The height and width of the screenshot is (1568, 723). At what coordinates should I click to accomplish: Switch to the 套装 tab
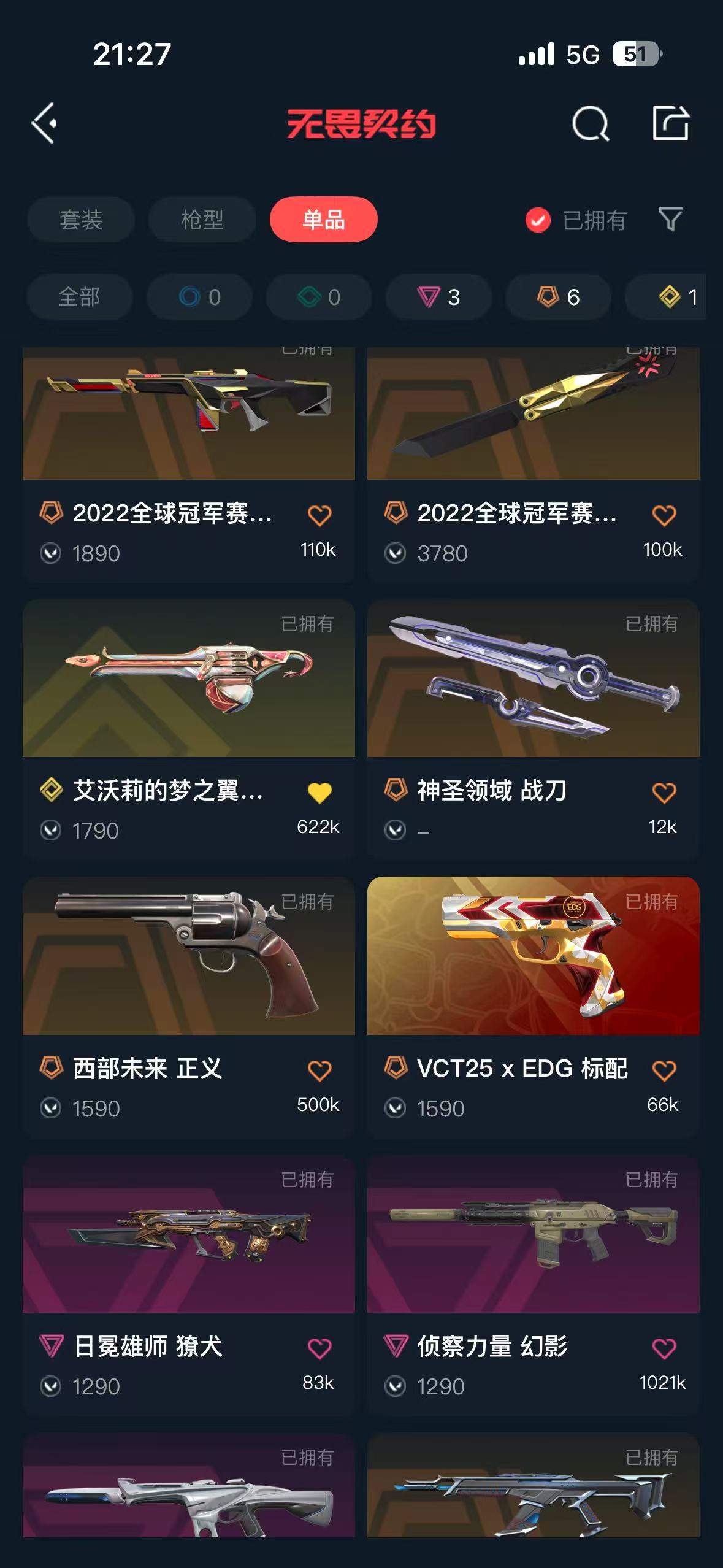click(80, 220)
